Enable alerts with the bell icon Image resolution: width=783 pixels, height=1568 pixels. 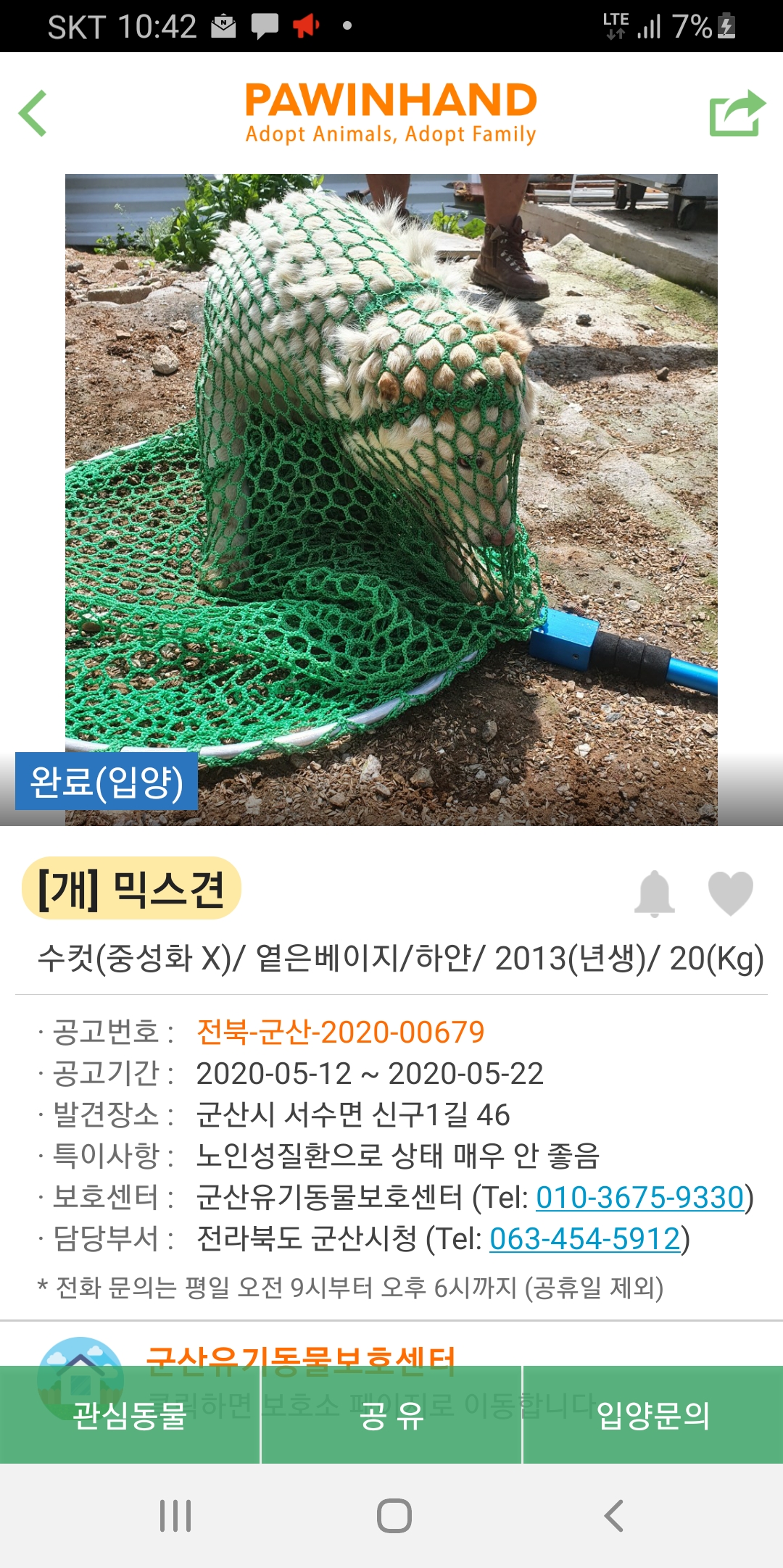tap(654, 893)
